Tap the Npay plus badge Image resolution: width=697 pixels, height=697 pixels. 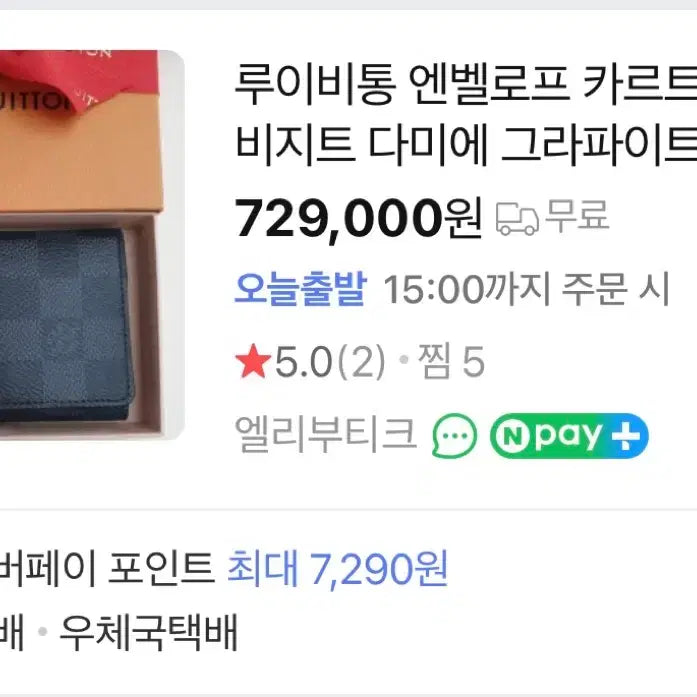point(568,436)
